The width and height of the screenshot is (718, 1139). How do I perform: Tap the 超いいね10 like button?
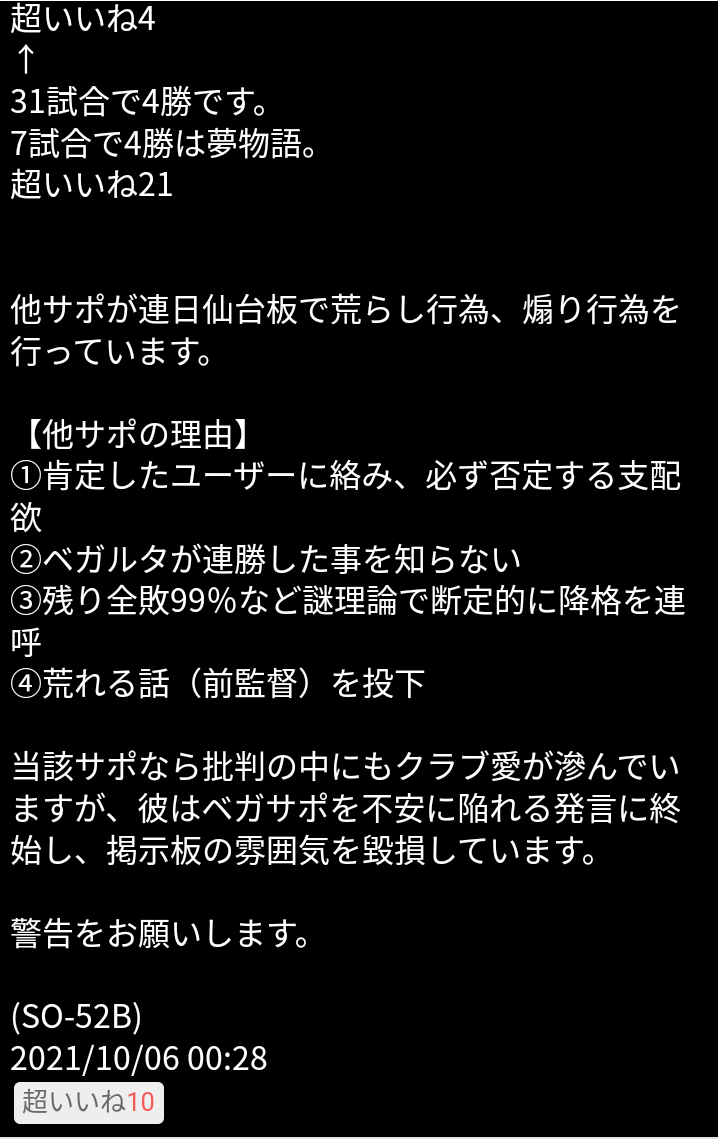point(89,1102)
